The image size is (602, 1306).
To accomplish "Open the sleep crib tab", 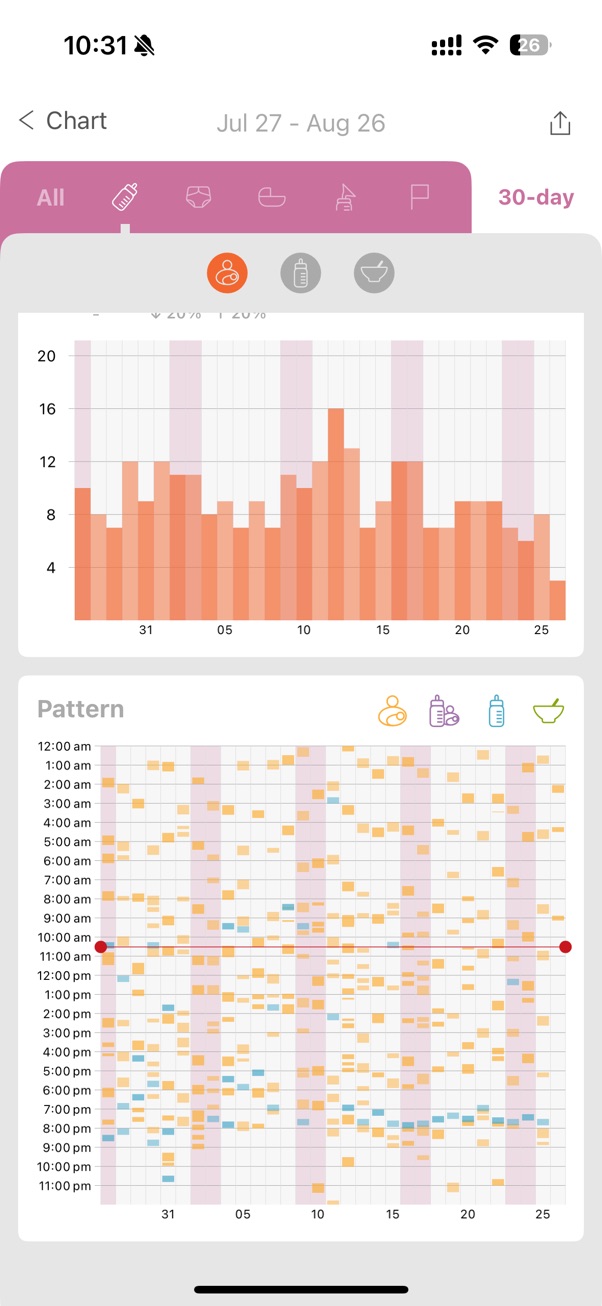I will click(272, 197).
